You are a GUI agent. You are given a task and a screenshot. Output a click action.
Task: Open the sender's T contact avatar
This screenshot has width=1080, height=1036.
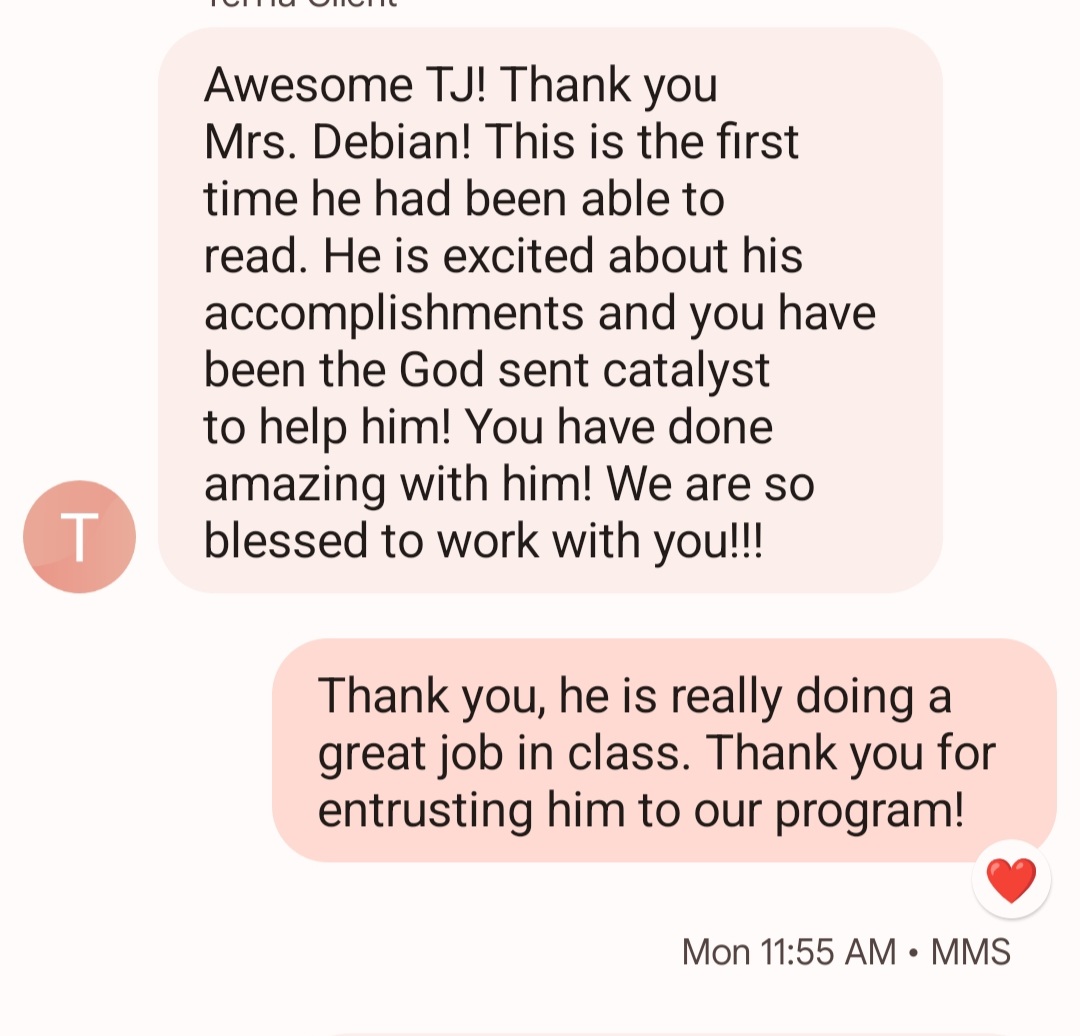click(x=79, y=537)
